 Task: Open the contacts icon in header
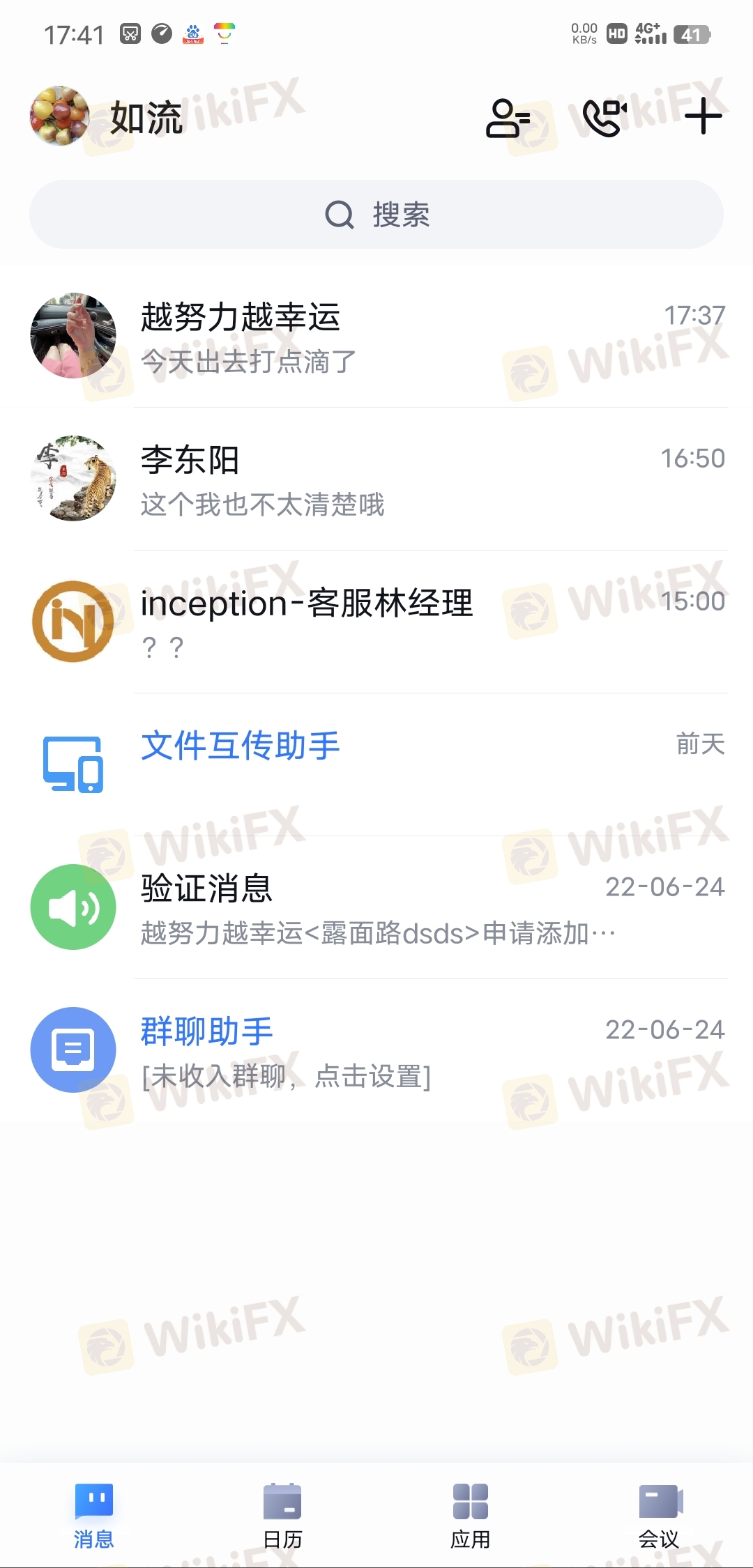coord(508,118)
